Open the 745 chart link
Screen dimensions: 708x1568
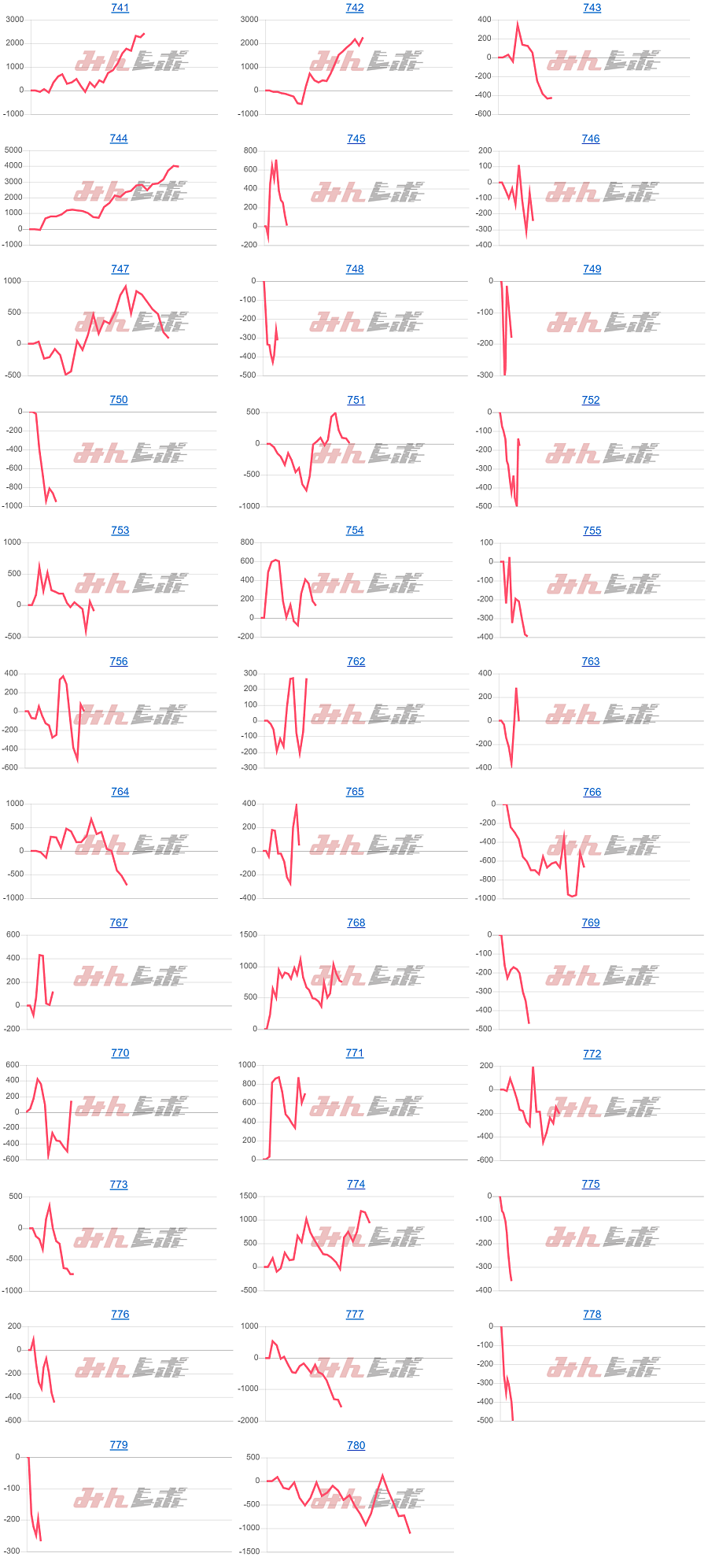click(x=356, y=139)
